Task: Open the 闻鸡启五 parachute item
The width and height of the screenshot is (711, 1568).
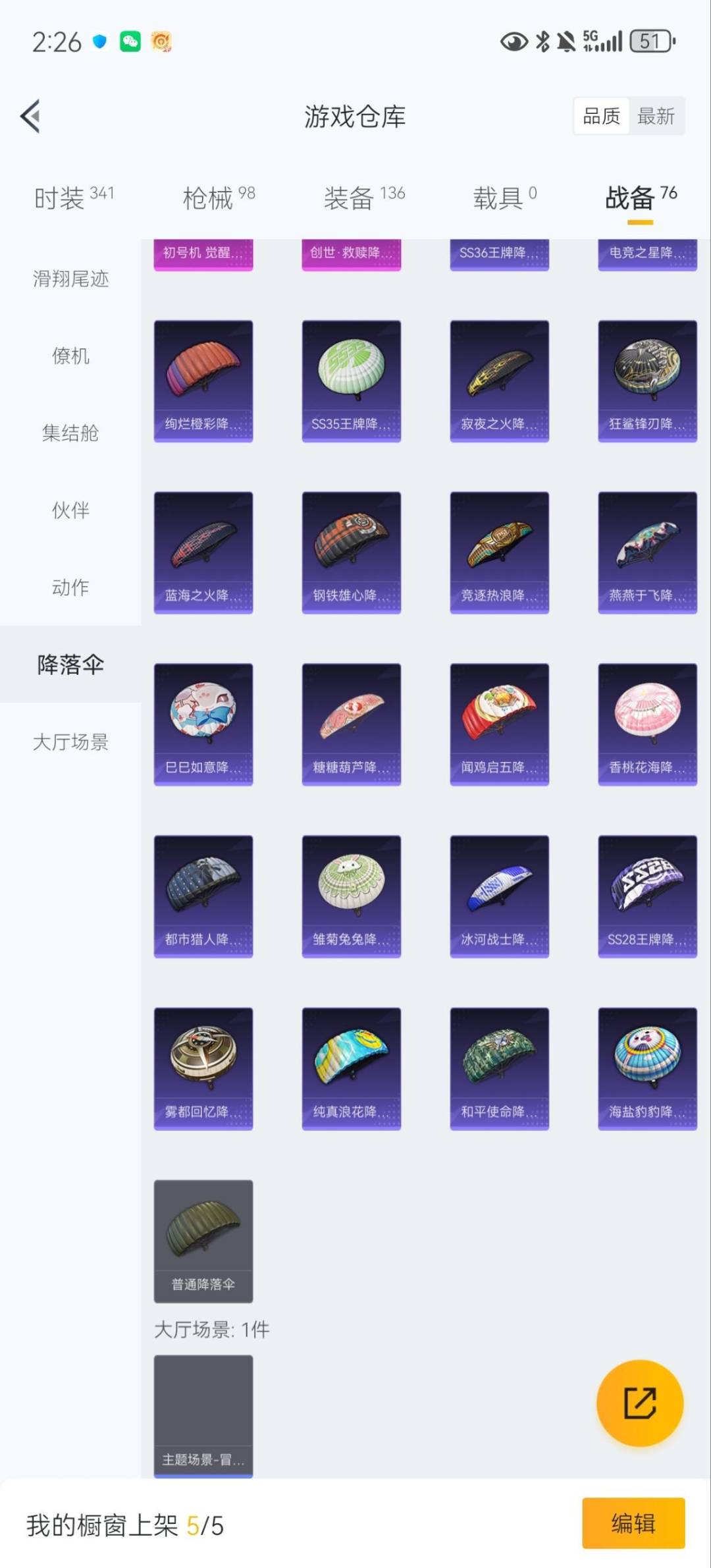Action: 499,724
